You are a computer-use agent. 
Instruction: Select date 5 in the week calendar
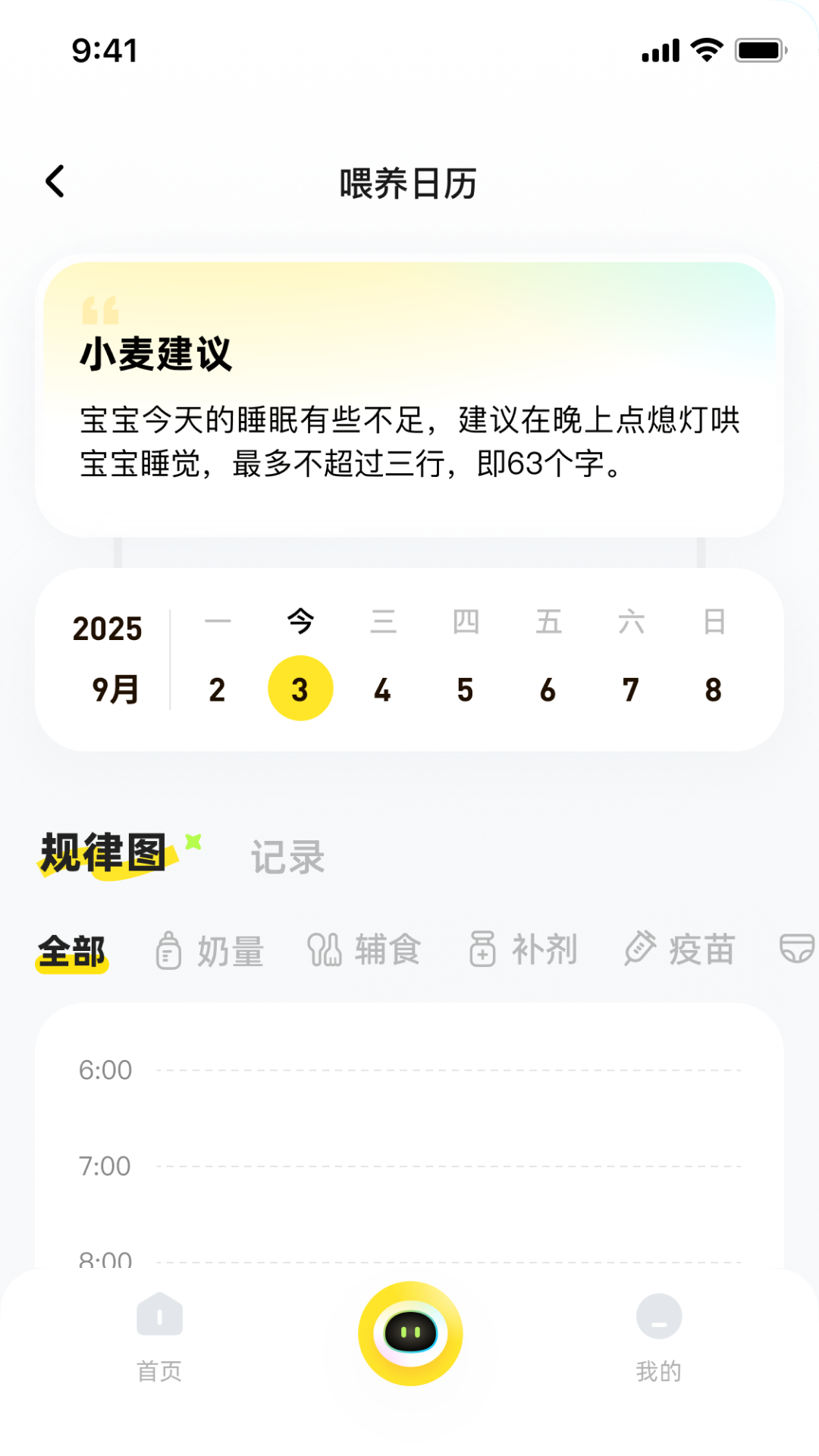click(x=466, y=689)
